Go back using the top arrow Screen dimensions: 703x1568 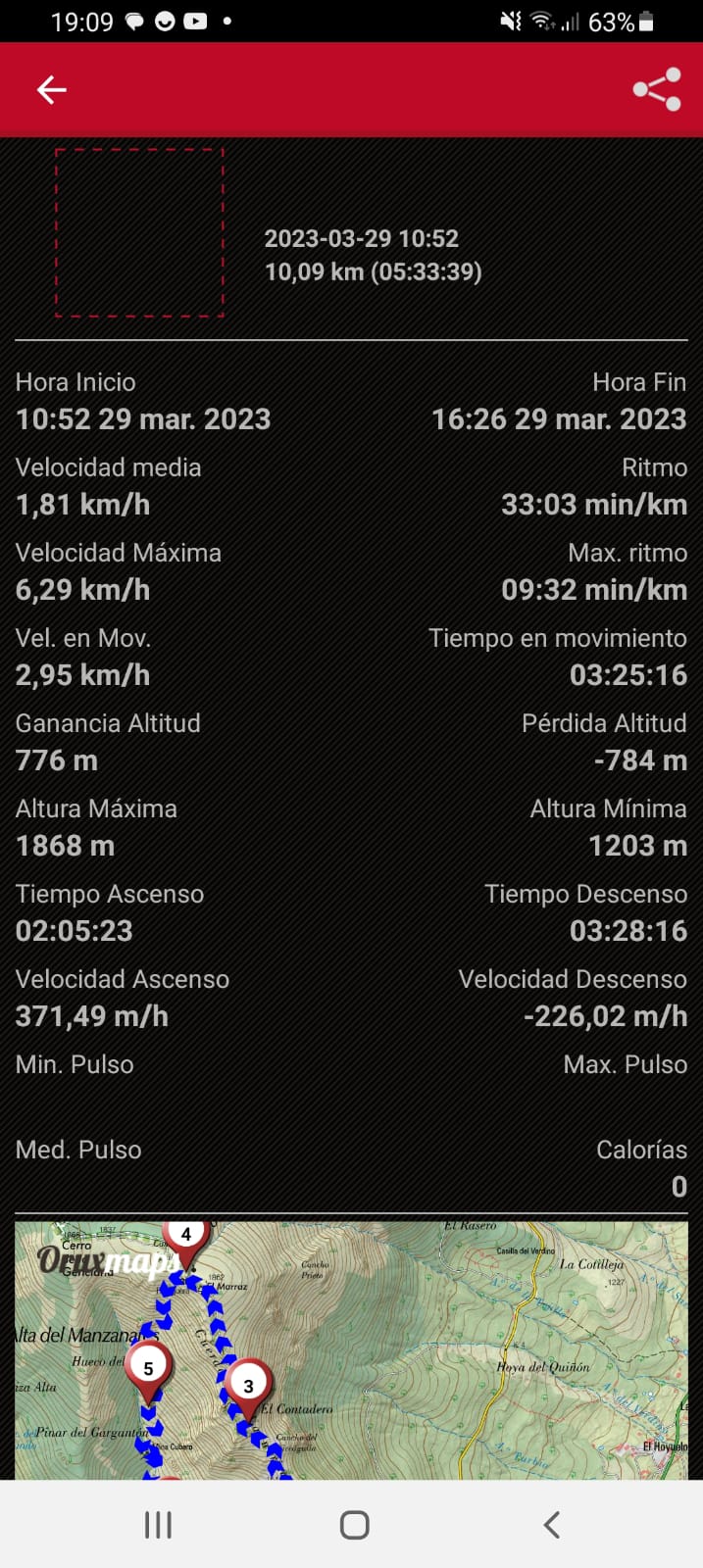coord(51,90)
